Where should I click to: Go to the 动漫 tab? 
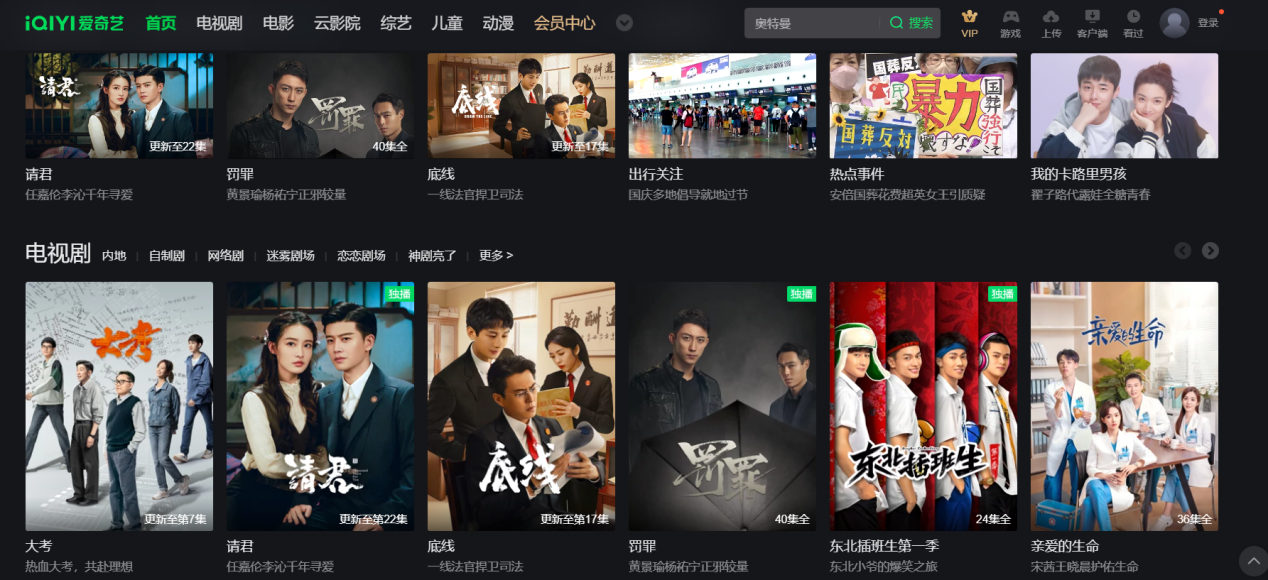[497, 23]
